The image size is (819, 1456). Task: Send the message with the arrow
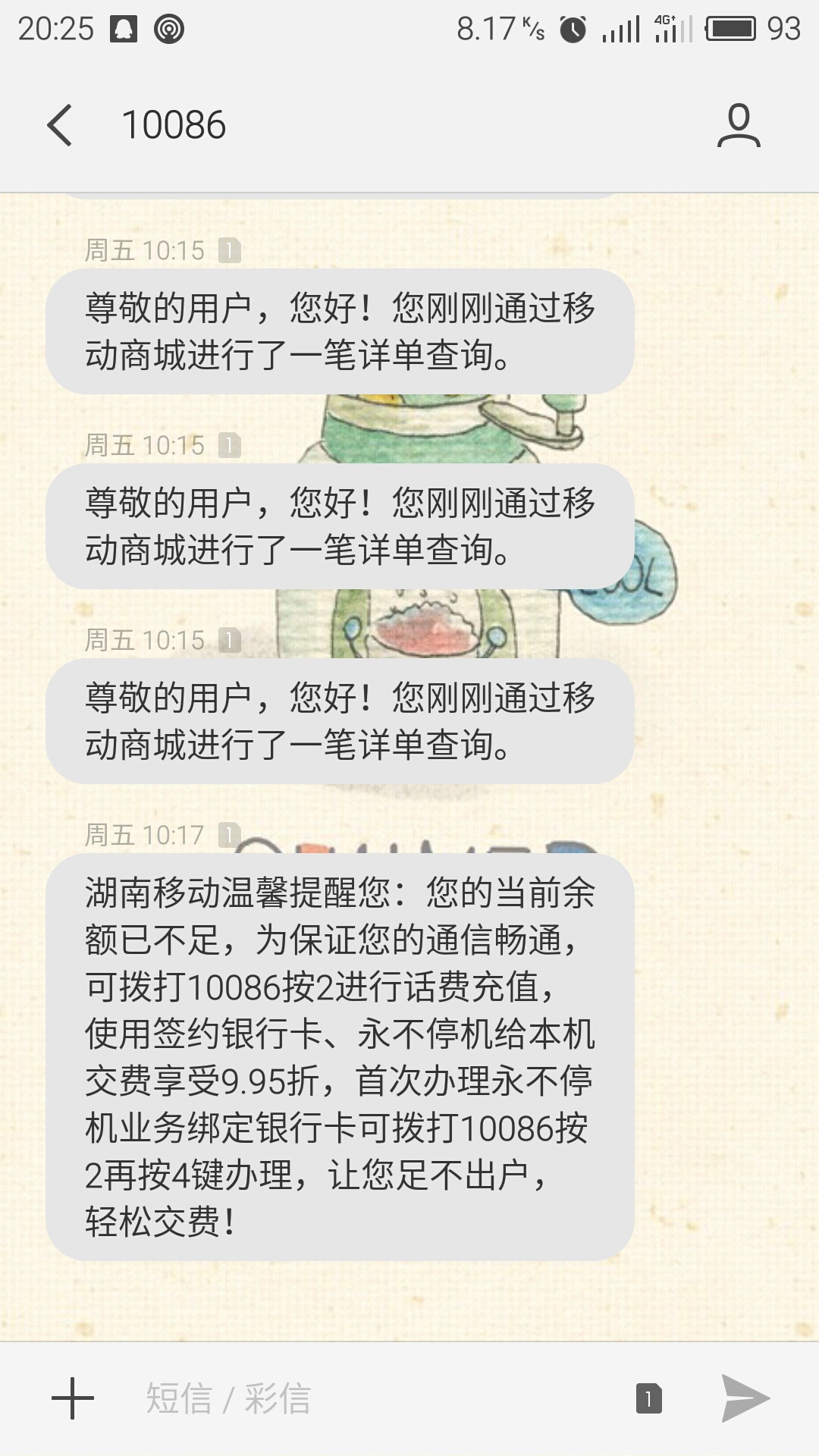745,1398
